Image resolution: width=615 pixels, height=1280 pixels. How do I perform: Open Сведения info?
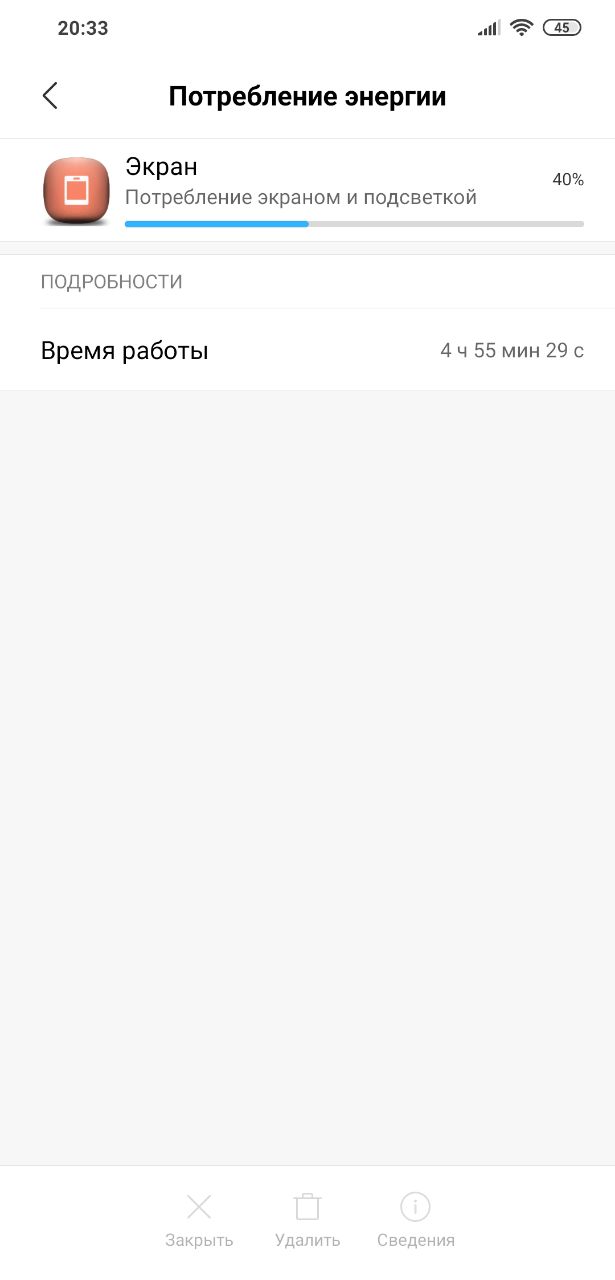[x=415, y=1219]
